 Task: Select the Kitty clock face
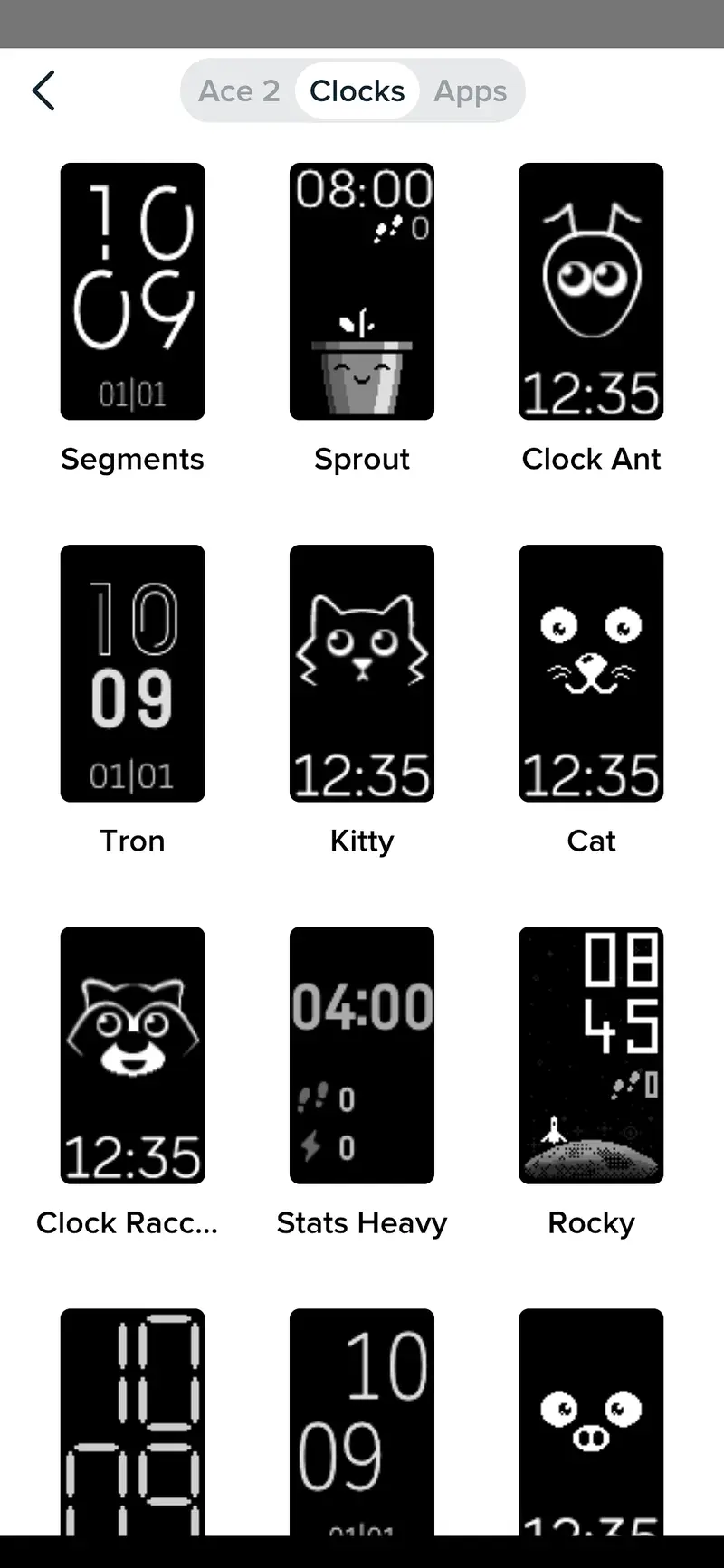[361, 673]
